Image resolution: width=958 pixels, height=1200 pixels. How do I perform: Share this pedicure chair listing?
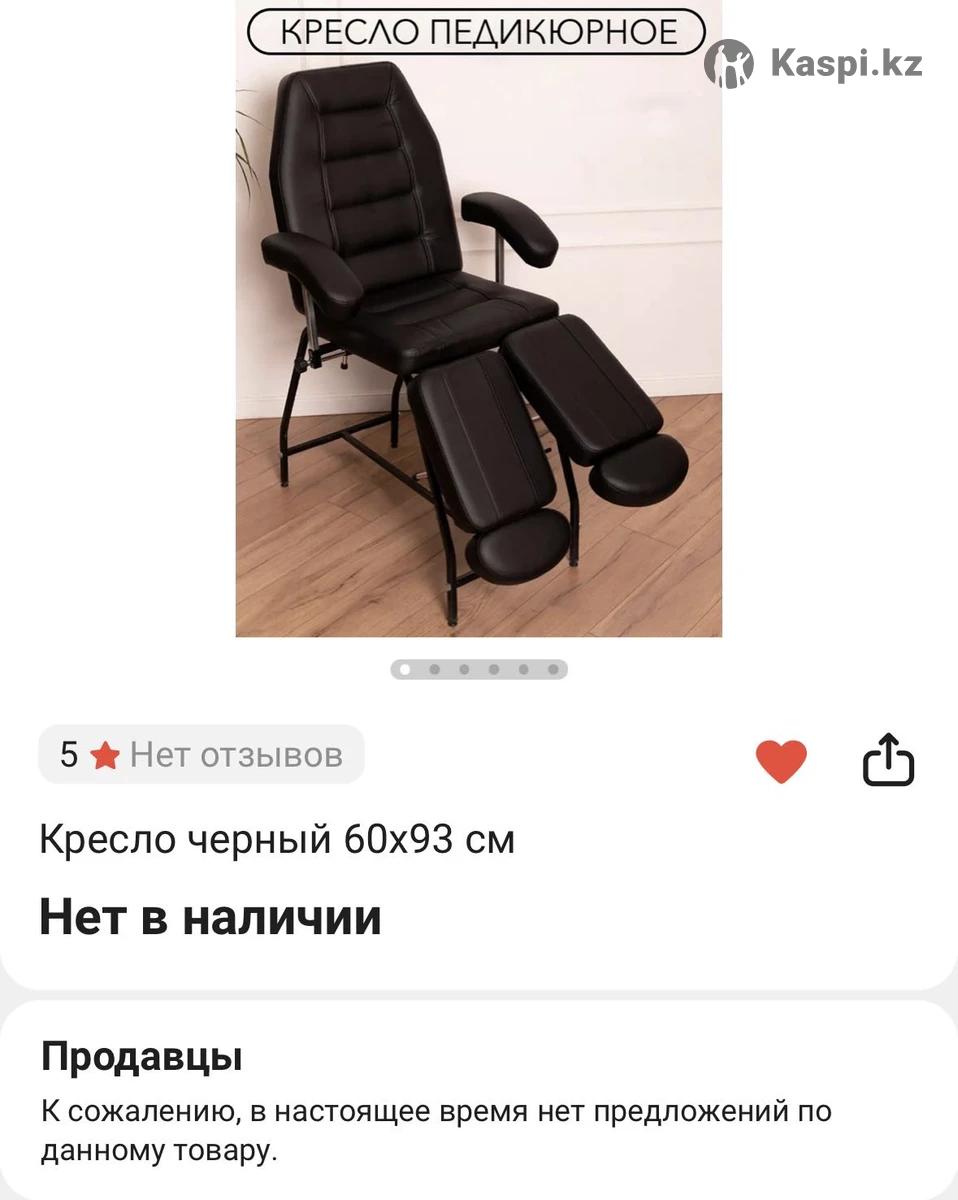[888, 761]
